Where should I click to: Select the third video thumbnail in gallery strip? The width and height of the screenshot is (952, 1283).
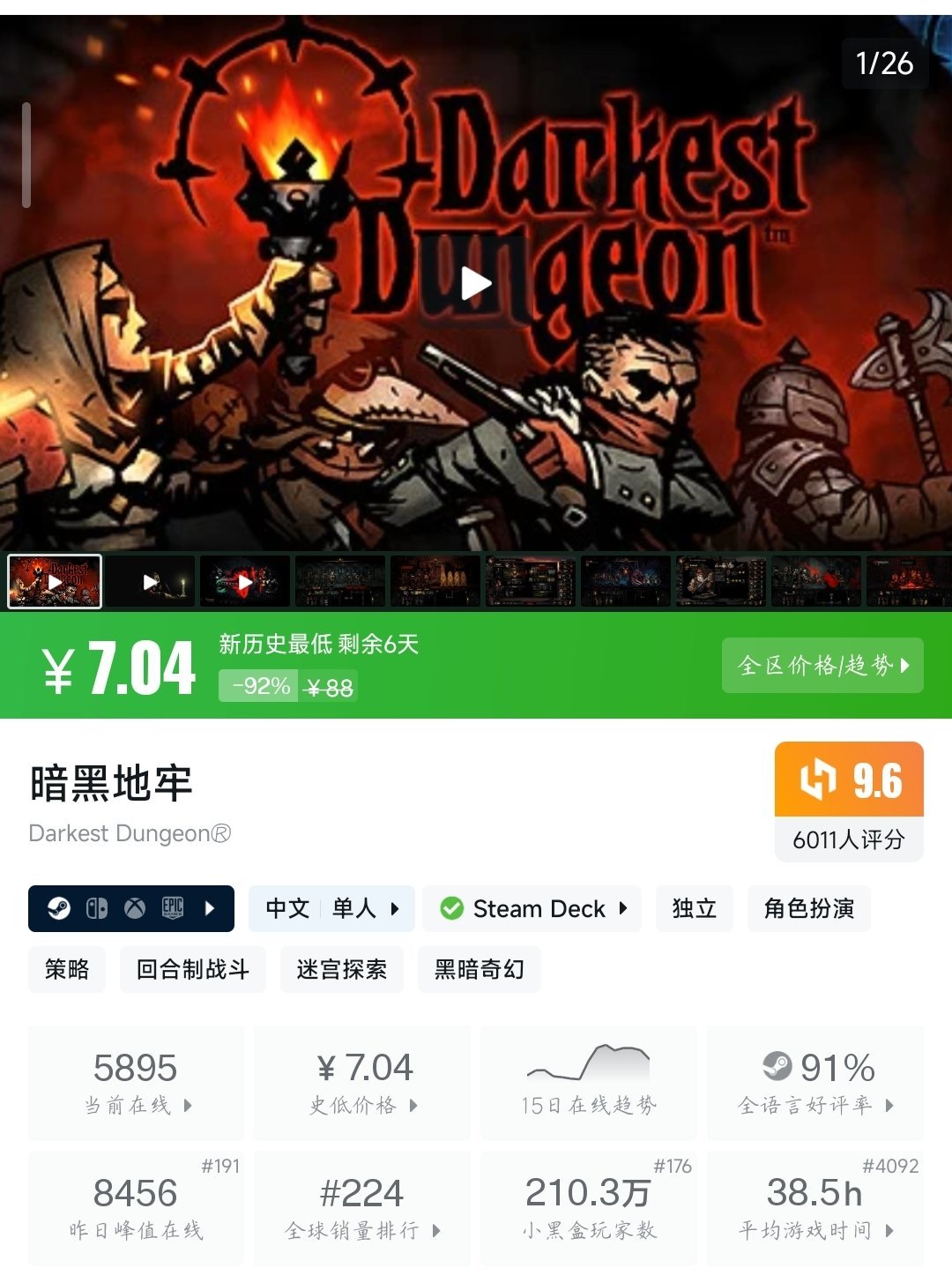[245, 582]
